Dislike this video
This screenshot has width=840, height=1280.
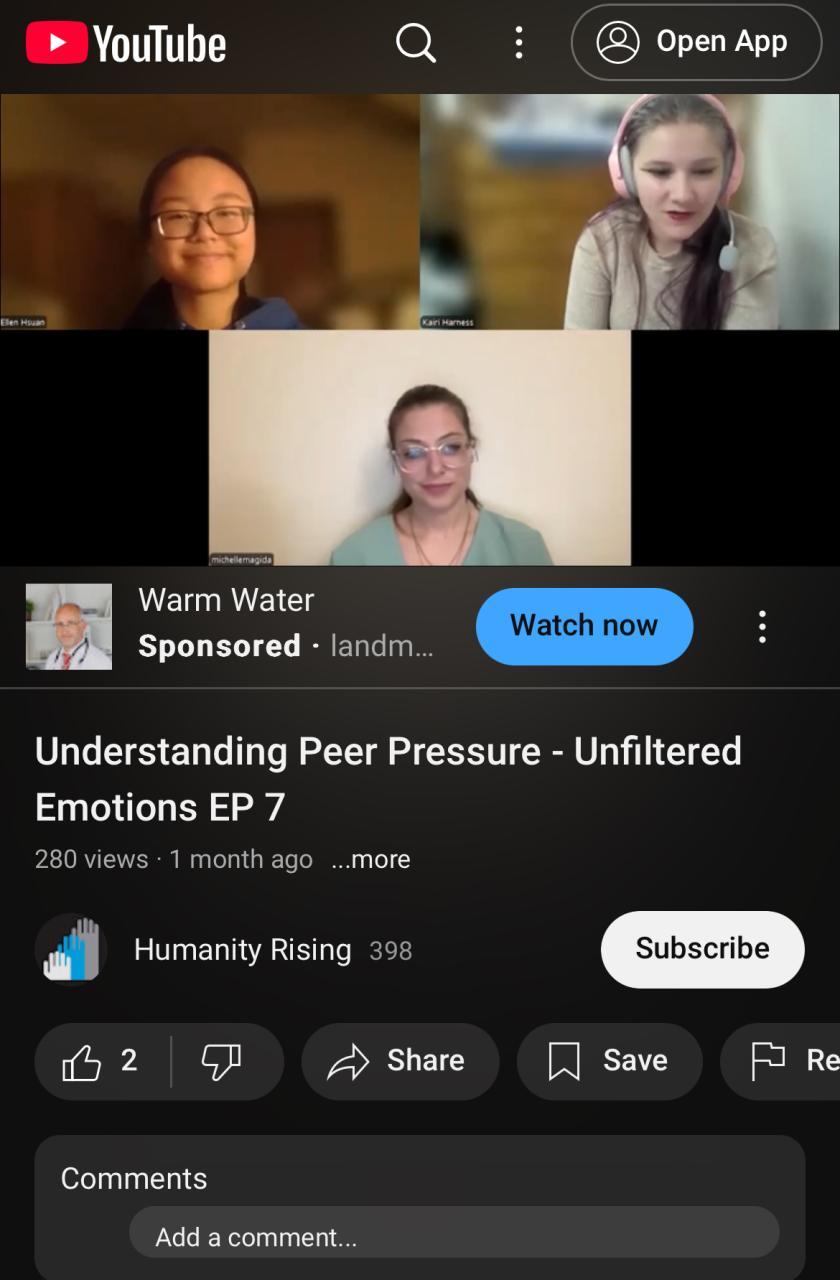(x=221, y=1061)
